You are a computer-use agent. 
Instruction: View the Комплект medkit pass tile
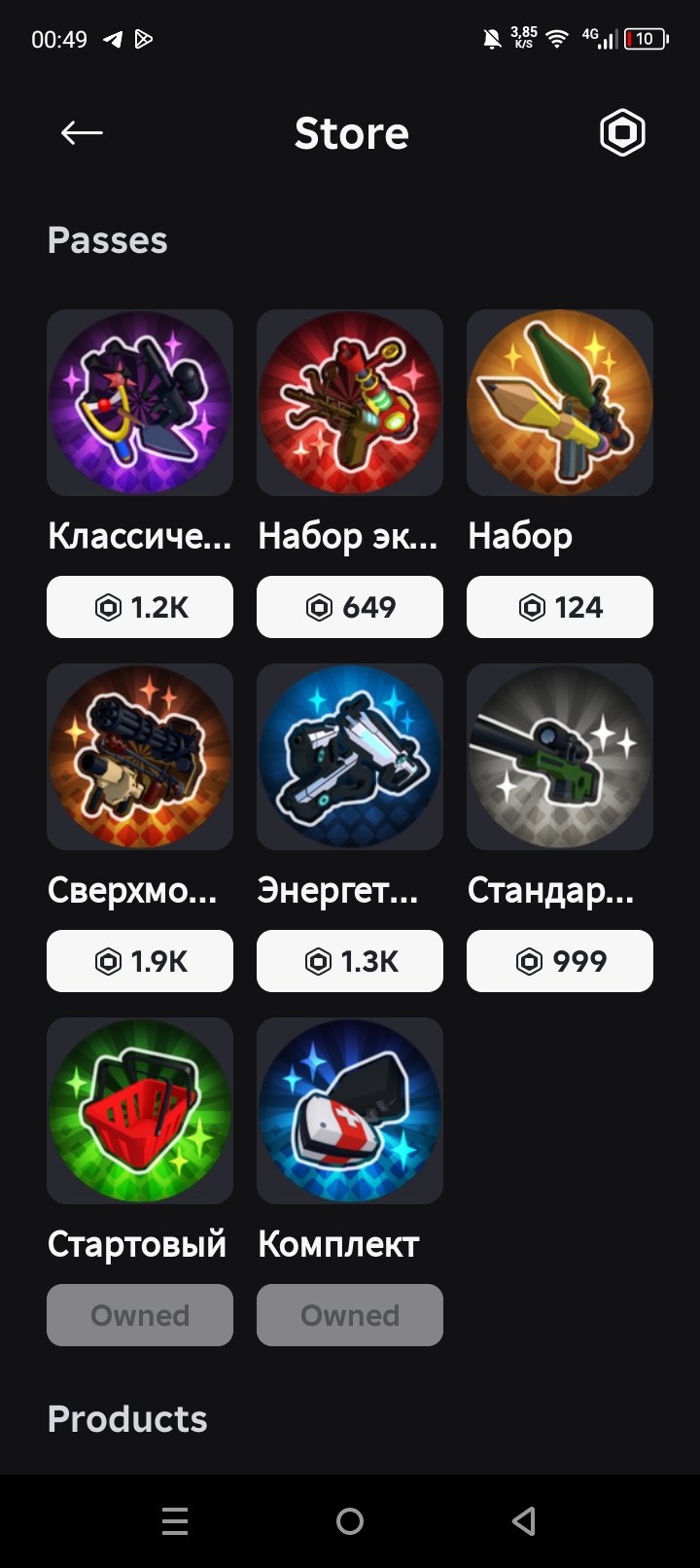pos(350,1111)
